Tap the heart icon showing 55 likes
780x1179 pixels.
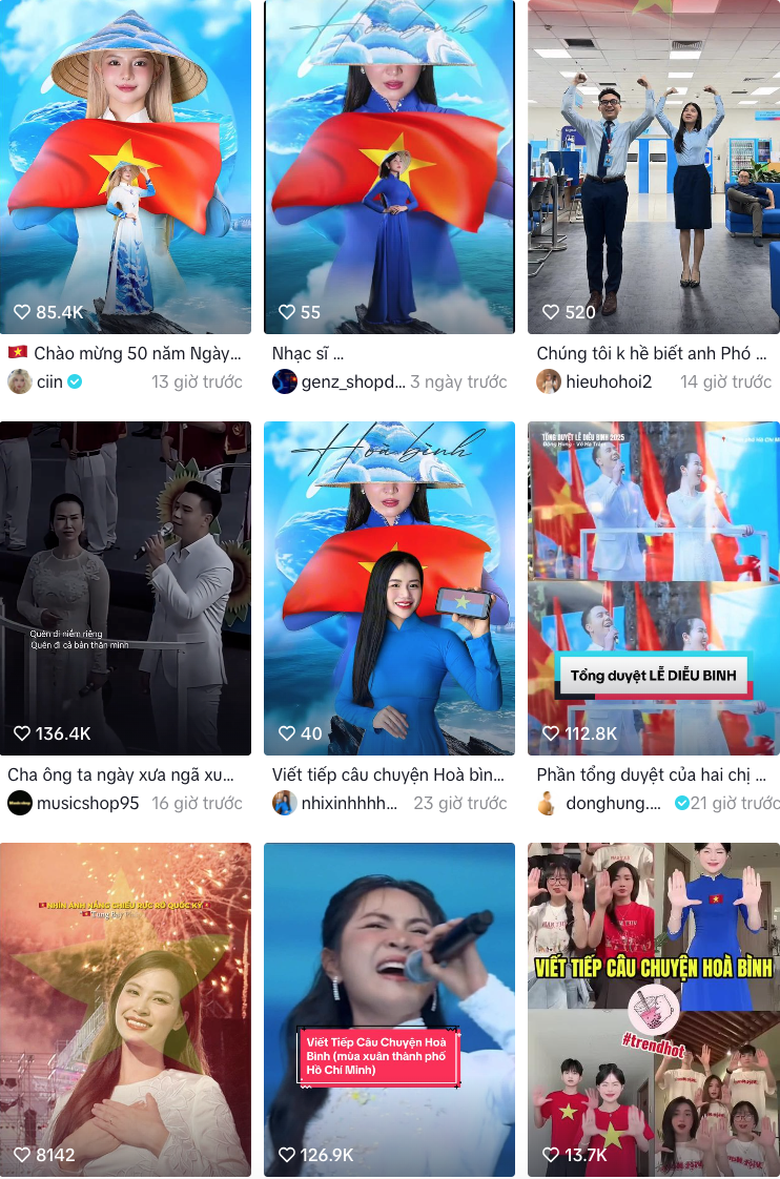point(286,312)
